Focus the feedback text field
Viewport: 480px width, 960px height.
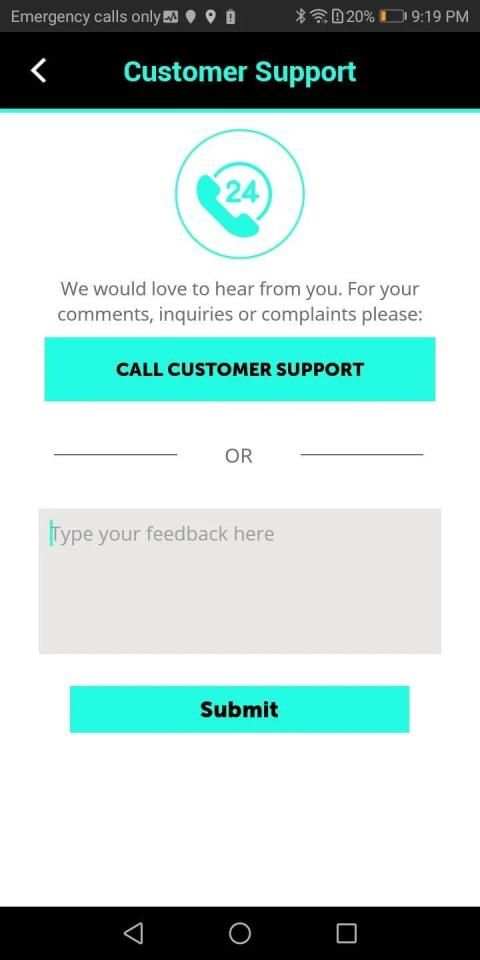coord(239,581)
